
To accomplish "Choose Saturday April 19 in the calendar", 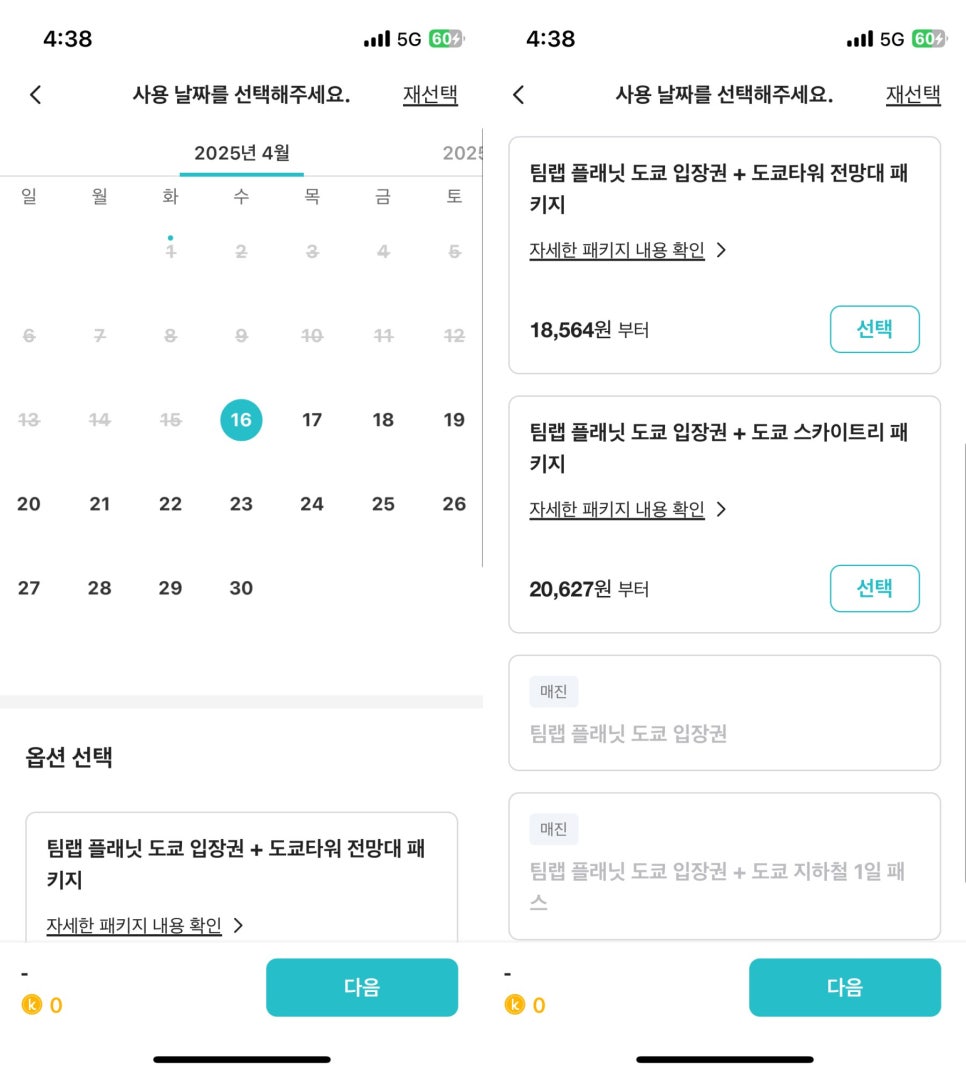I will tap(454, 419).
